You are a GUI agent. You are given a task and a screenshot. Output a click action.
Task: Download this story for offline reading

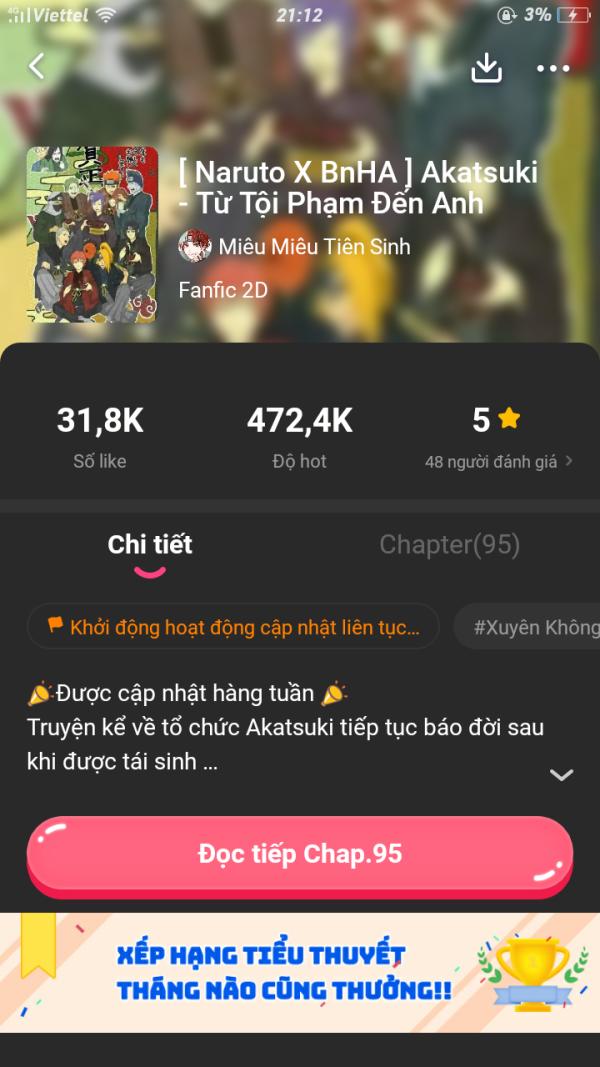coord(486,68)
